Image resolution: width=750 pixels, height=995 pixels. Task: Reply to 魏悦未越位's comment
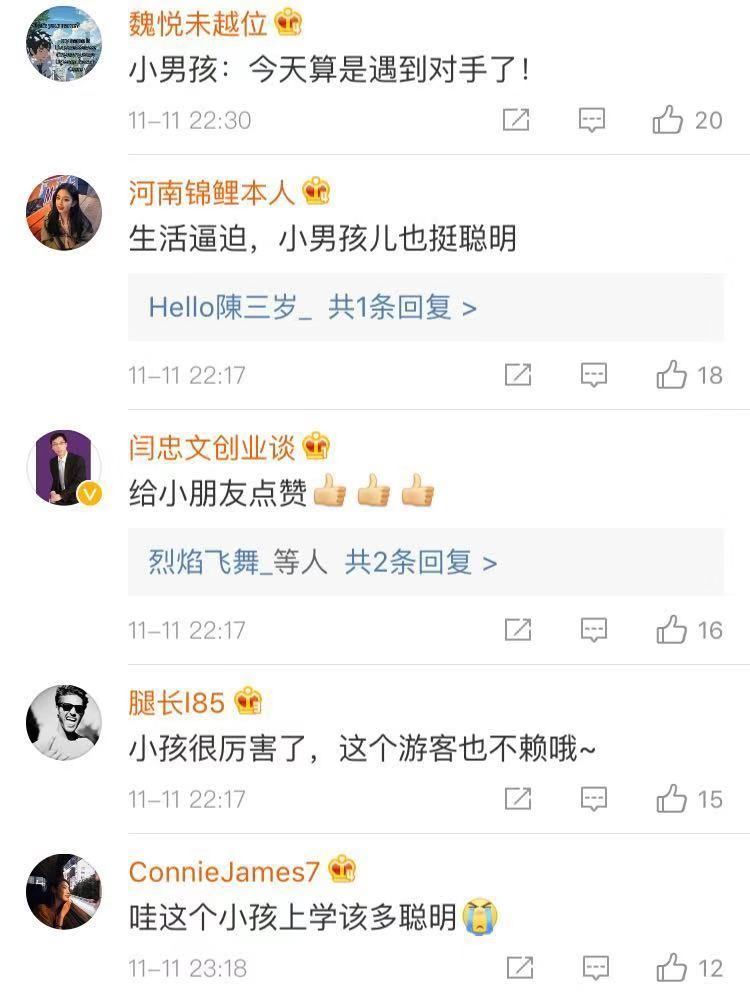(x=592, y=121)
